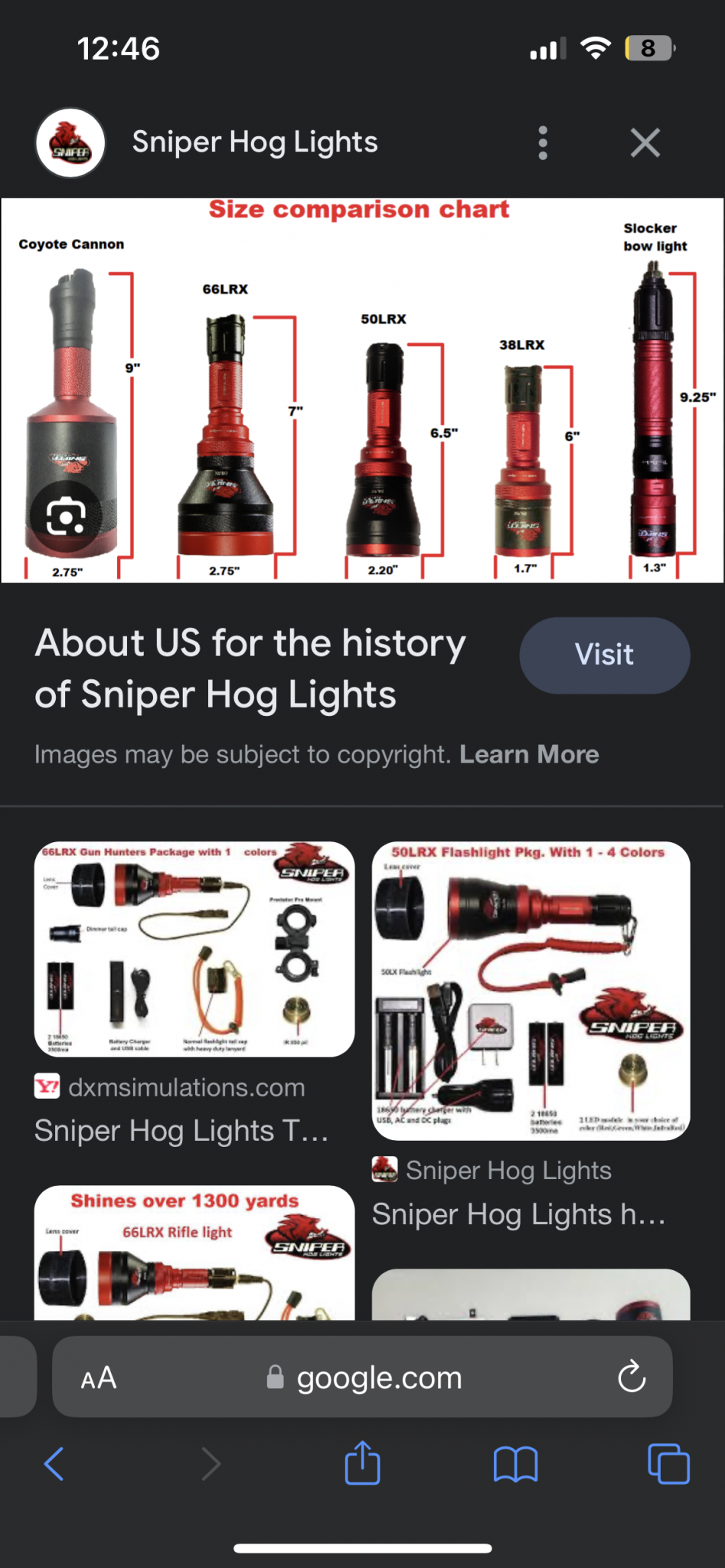This screenshot has width=725, height=1568.
Task: Show all open tabs
Action: (668, 1464)
